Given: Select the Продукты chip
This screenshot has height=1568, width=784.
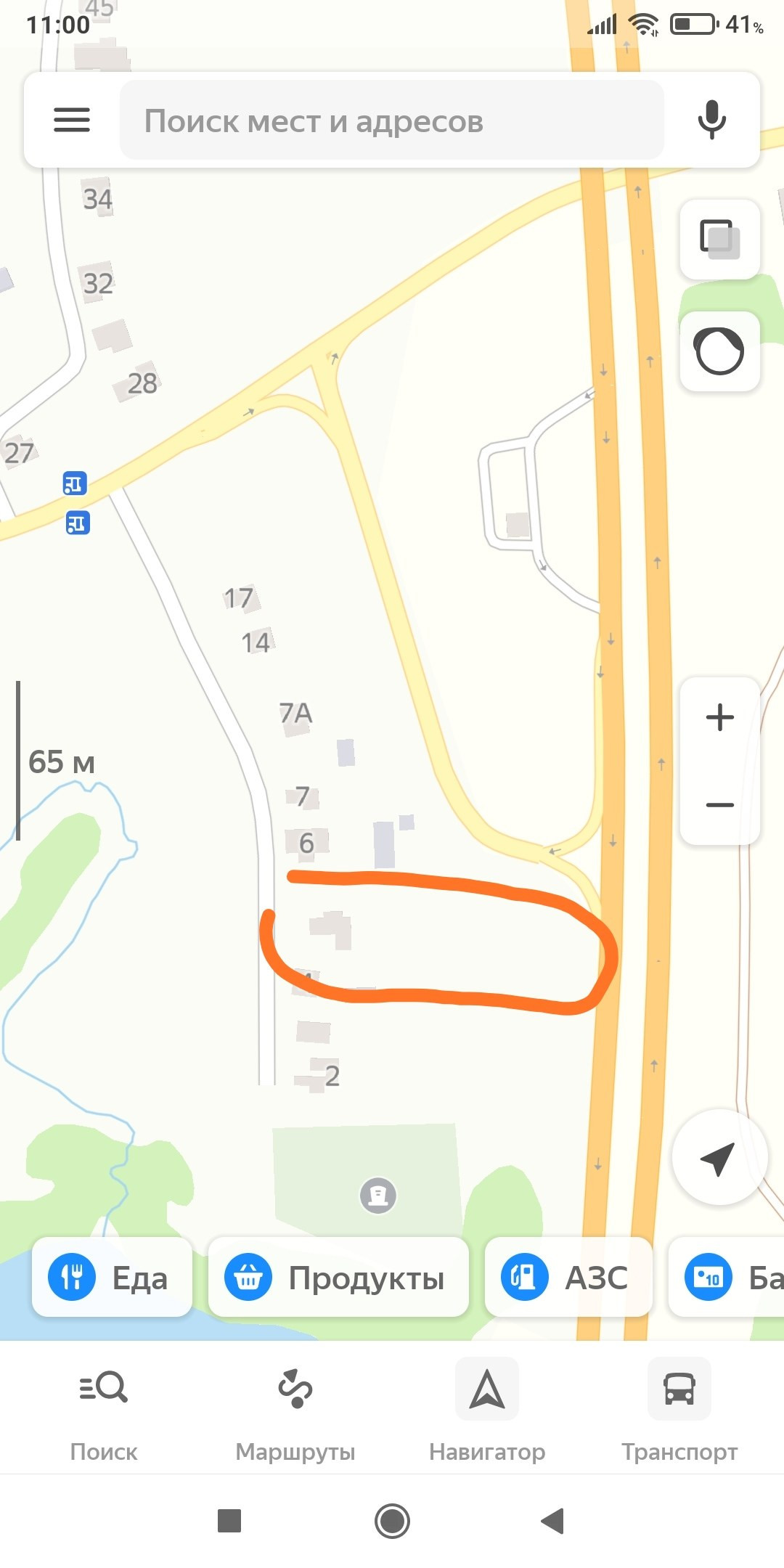Looking at the screenshot, I should 338,1278.
